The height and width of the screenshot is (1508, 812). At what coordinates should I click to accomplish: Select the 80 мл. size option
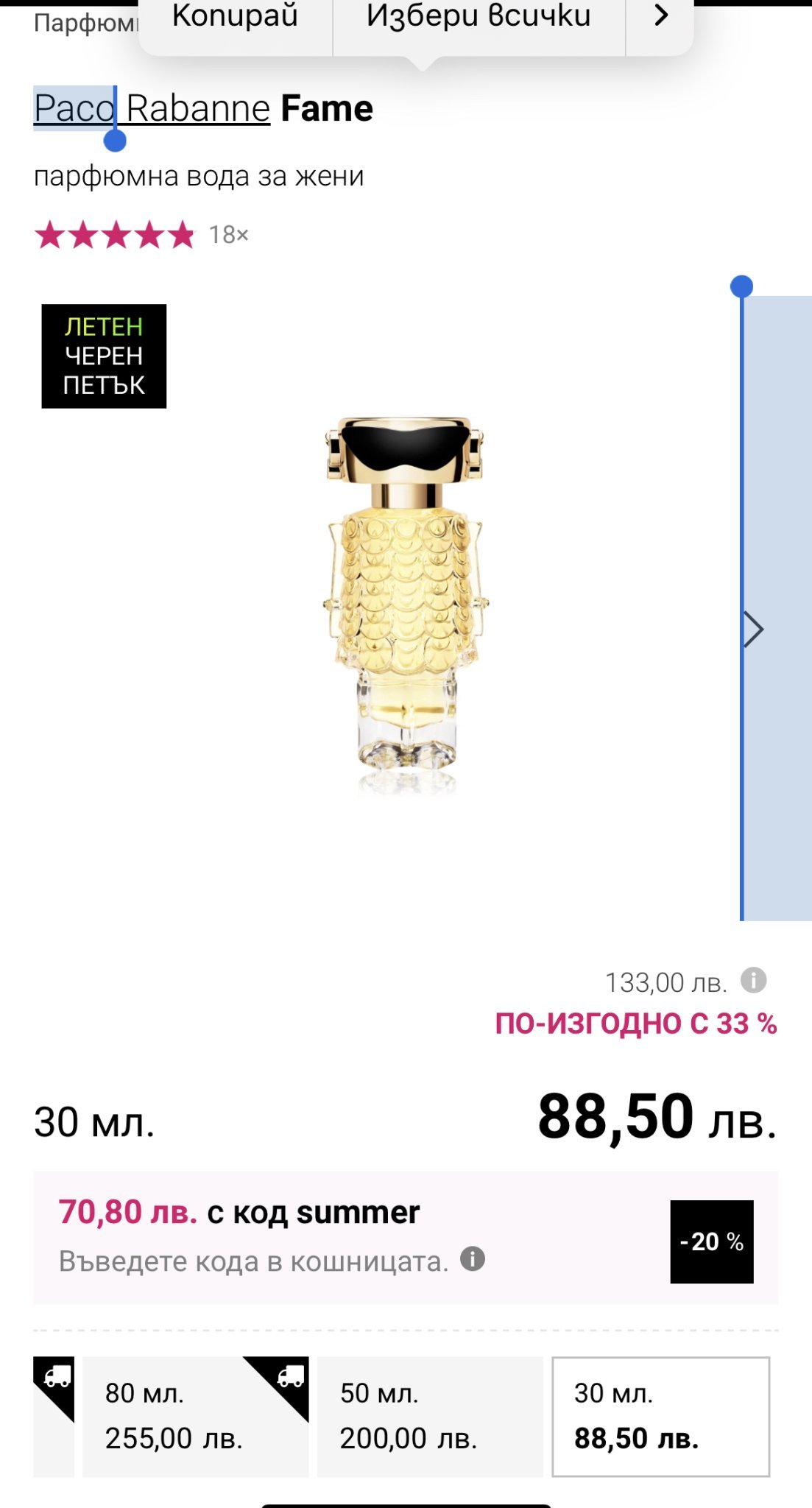(x=195, y=1415)
